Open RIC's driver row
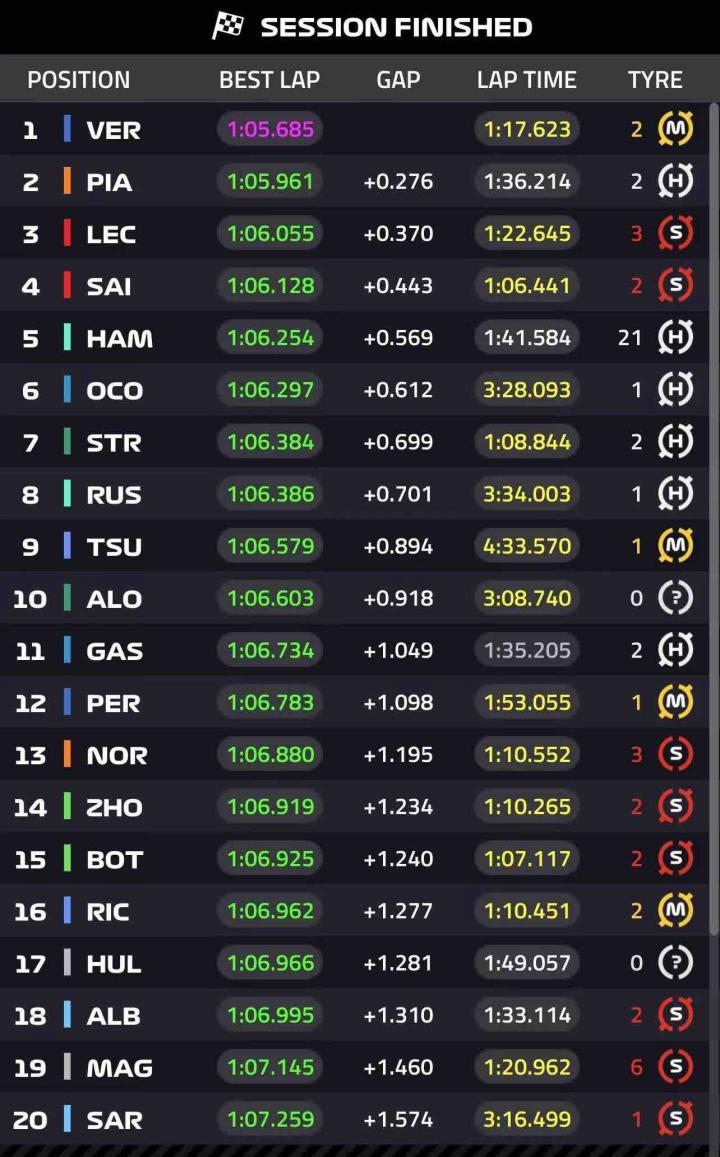Screen dimensions: 720x1157 pos(108,911)
